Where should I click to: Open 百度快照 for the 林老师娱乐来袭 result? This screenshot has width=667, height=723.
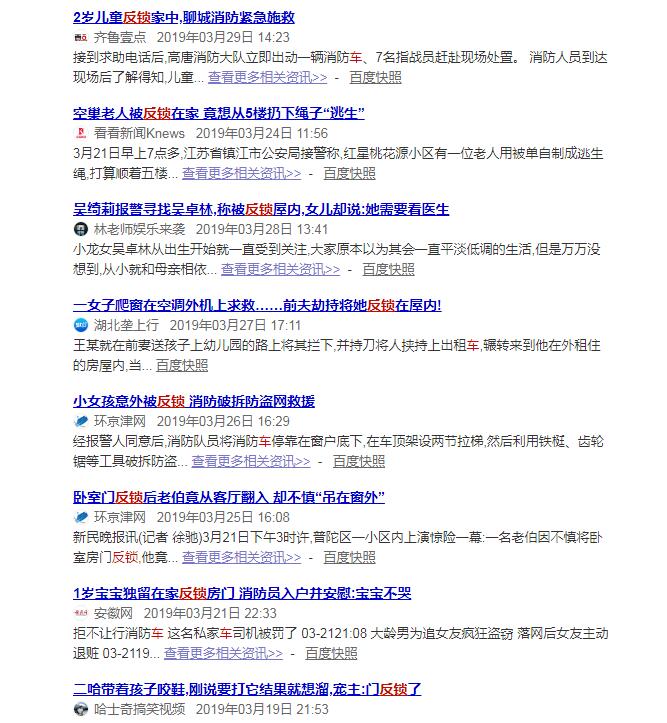click(388, 269)
